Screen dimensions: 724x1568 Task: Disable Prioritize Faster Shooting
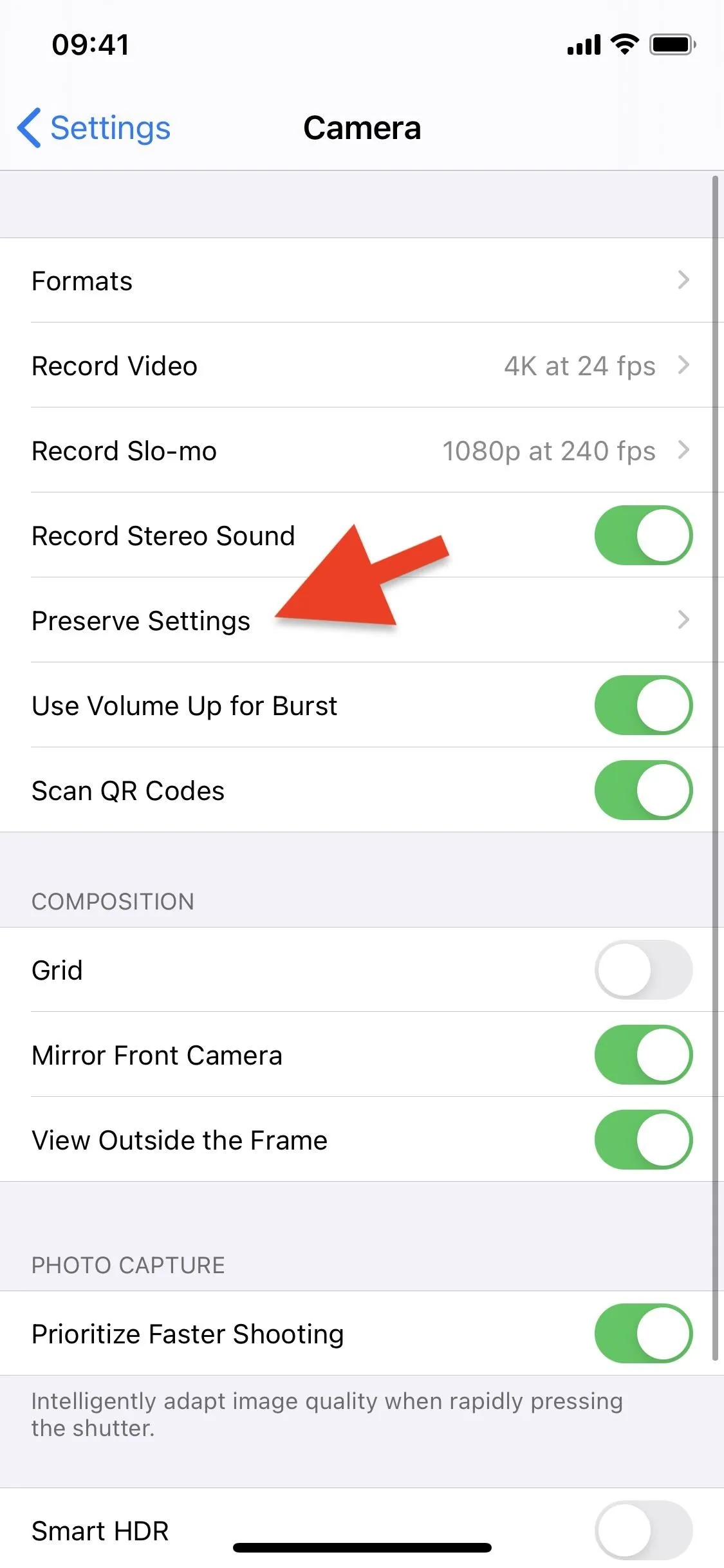(644, 1334)
